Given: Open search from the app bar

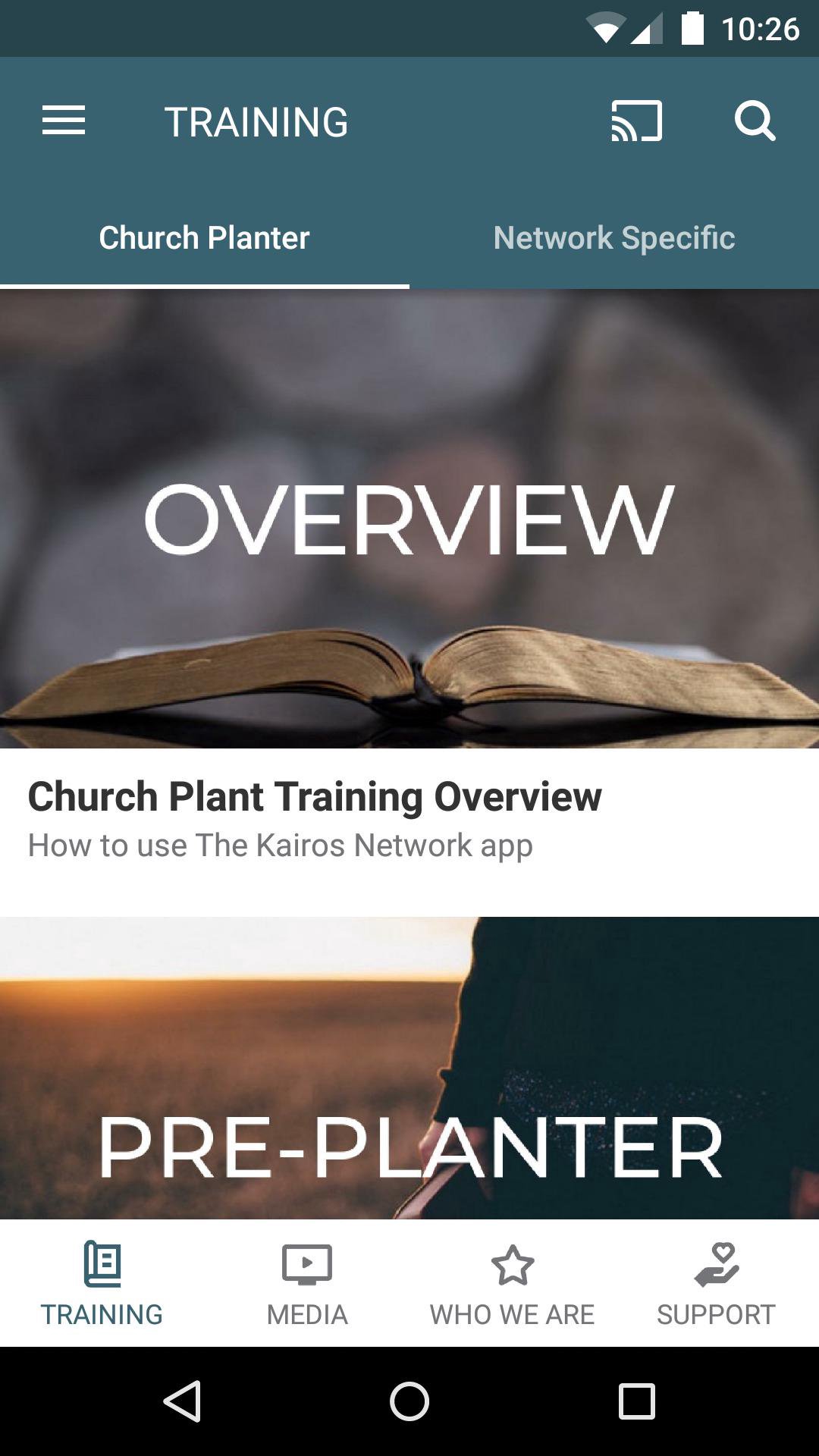Looking at the screenshot, I should click(x=755, y=121).
